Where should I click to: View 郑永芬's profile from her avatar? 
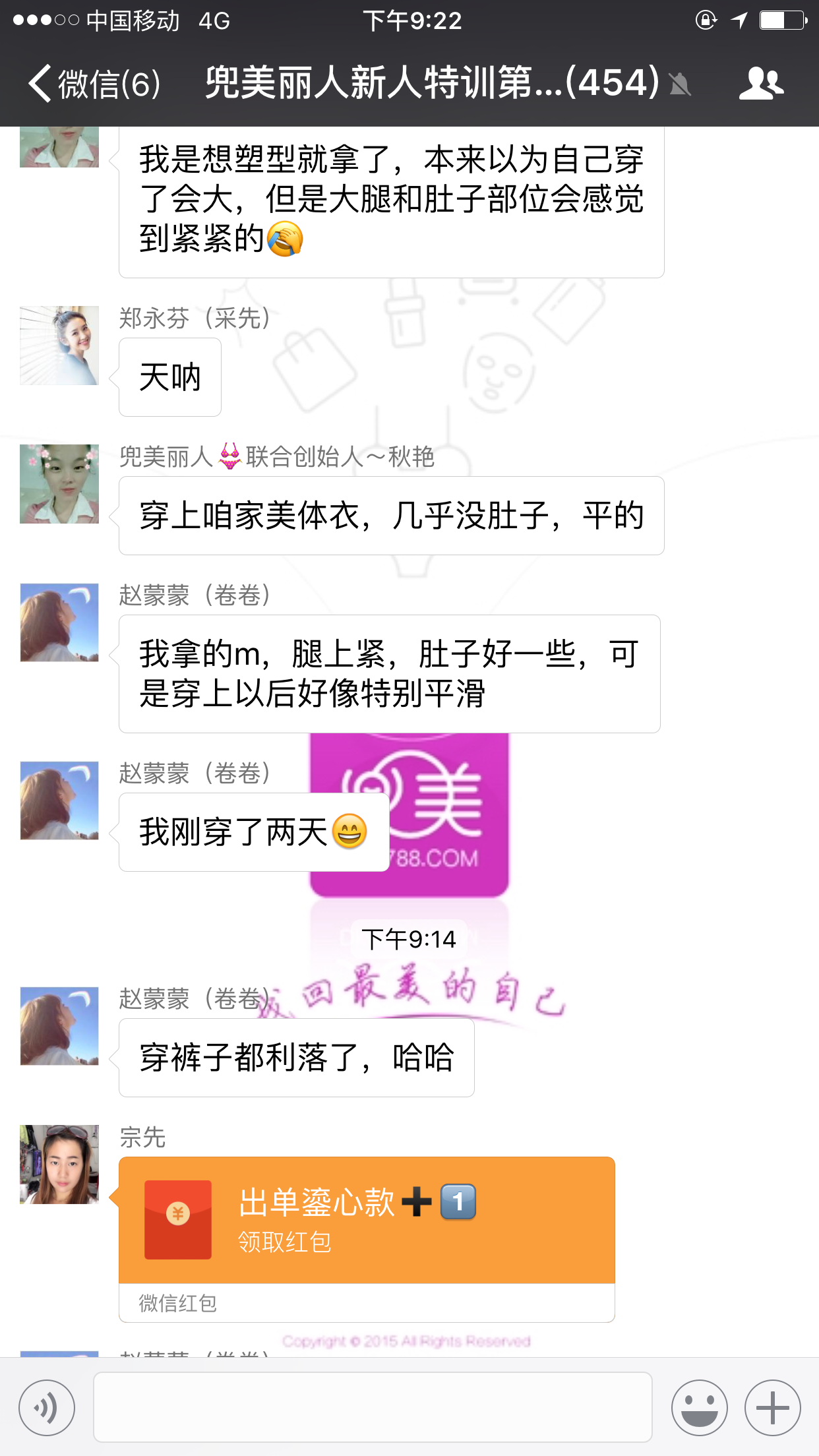pyautogui.click(x=59, y=346)
